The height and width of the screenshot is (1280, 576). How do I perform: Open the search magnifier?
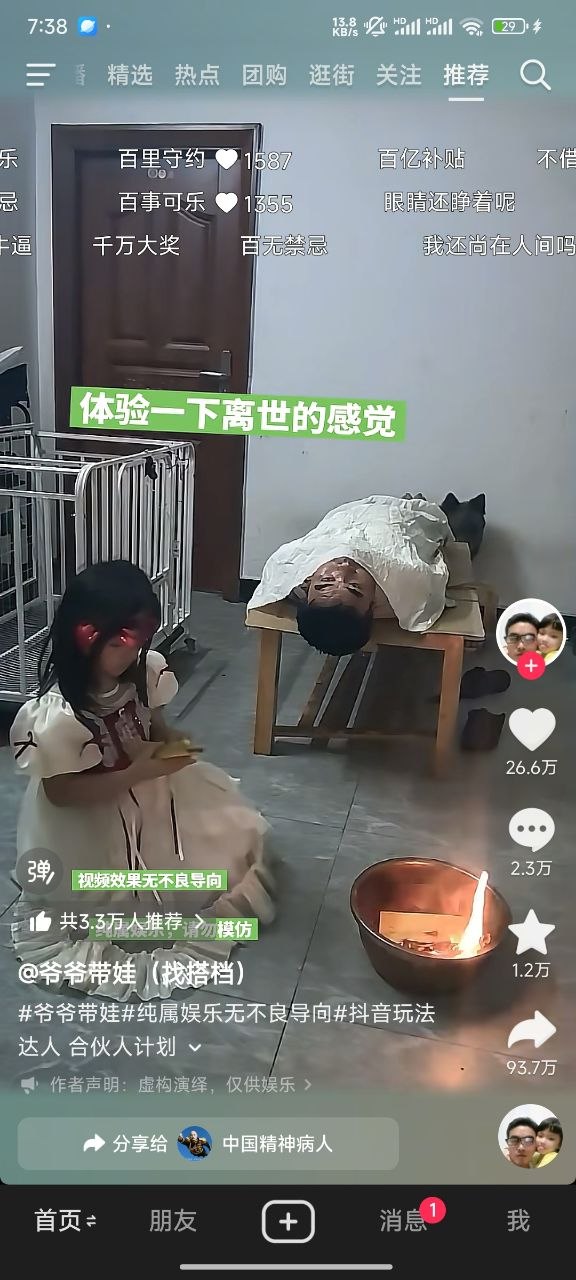535,74
